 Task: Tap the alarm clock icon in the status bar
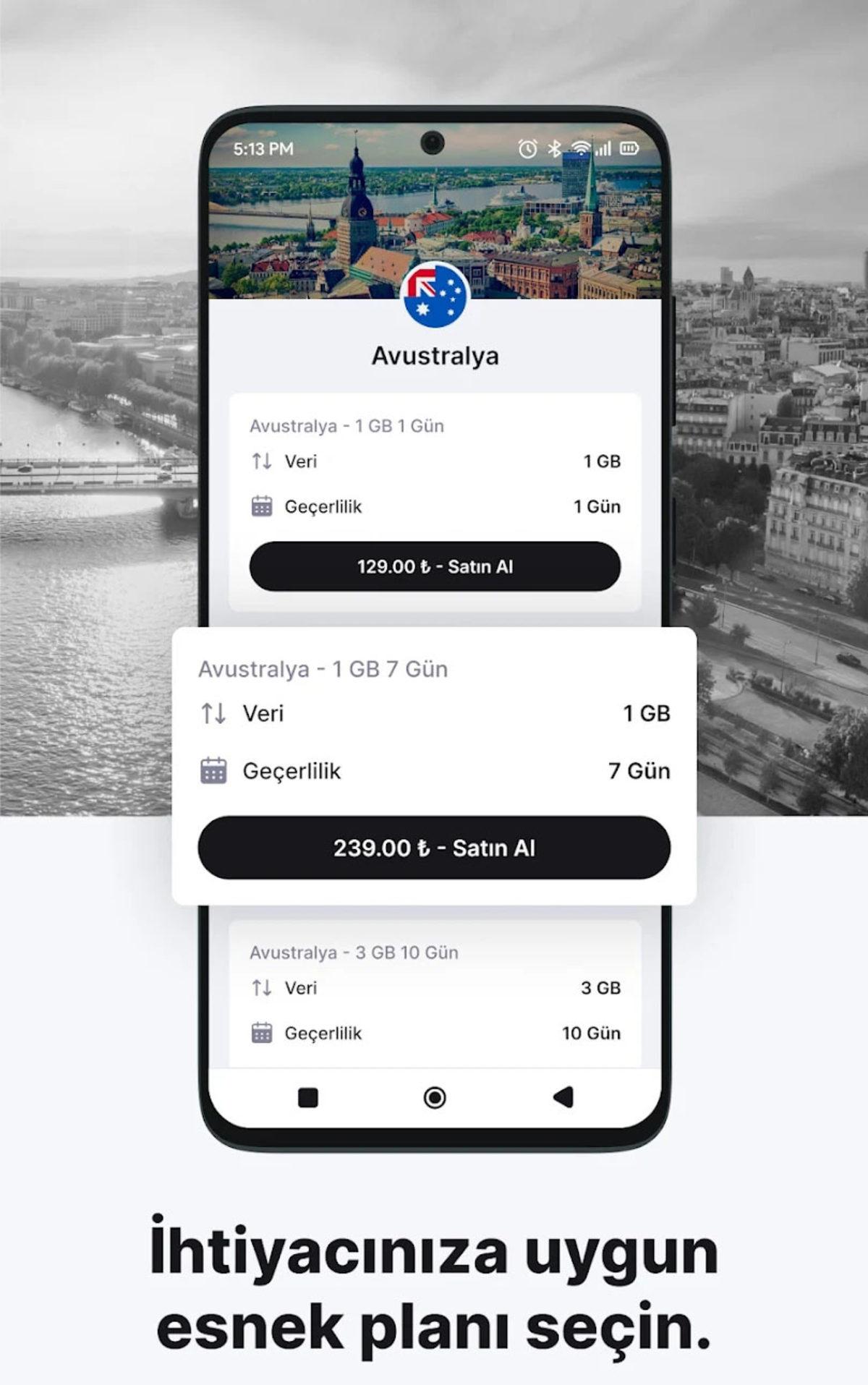[527, 148]
